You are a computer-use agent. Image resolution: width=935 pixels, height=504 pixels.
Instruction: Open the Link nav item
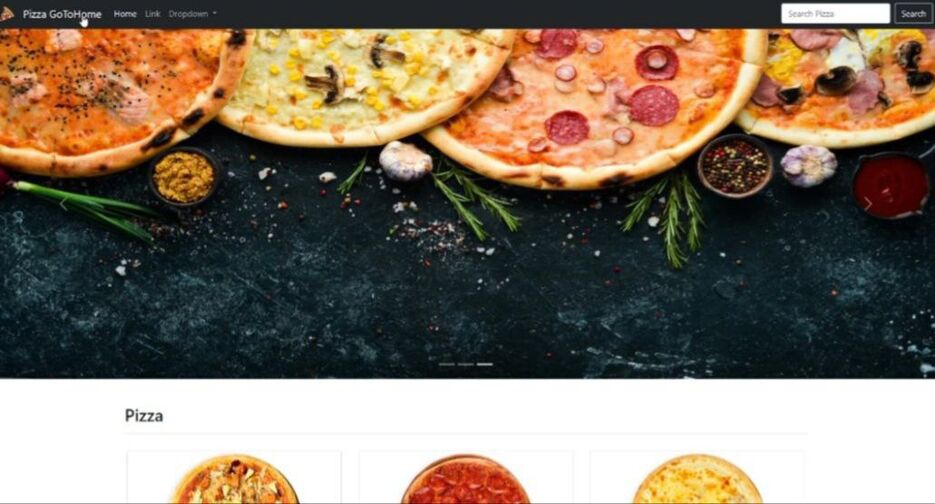click(152, 14)
